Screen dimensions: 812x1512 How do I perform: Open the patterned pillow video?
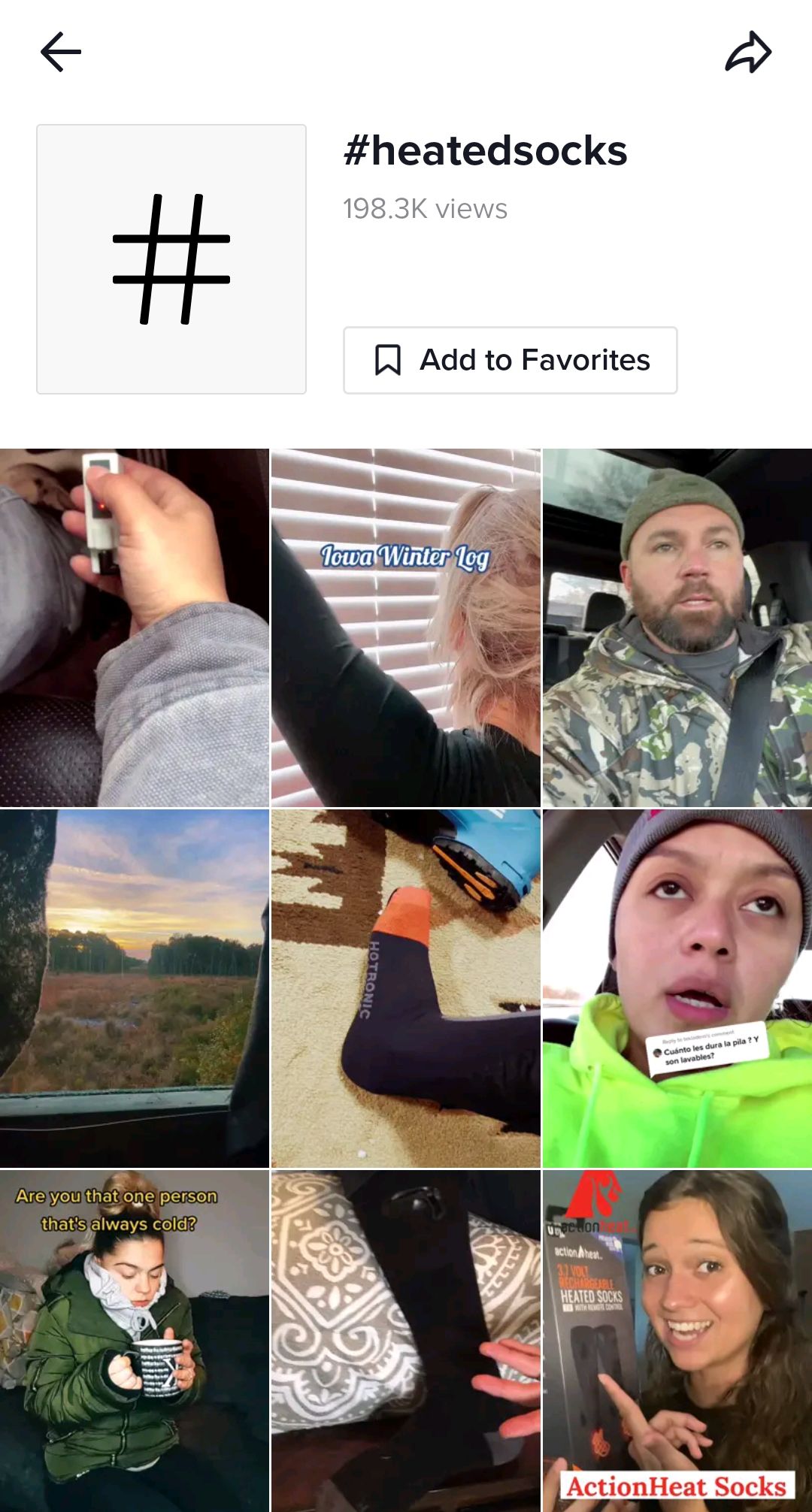click(x=405, y=1341)
